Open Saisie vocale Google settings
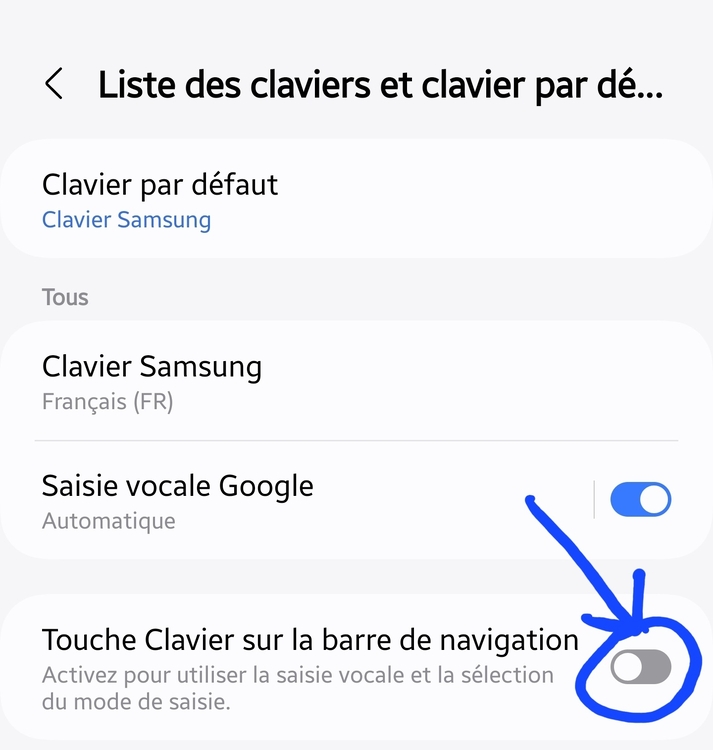713x750 pixels. tap(300, 502)
